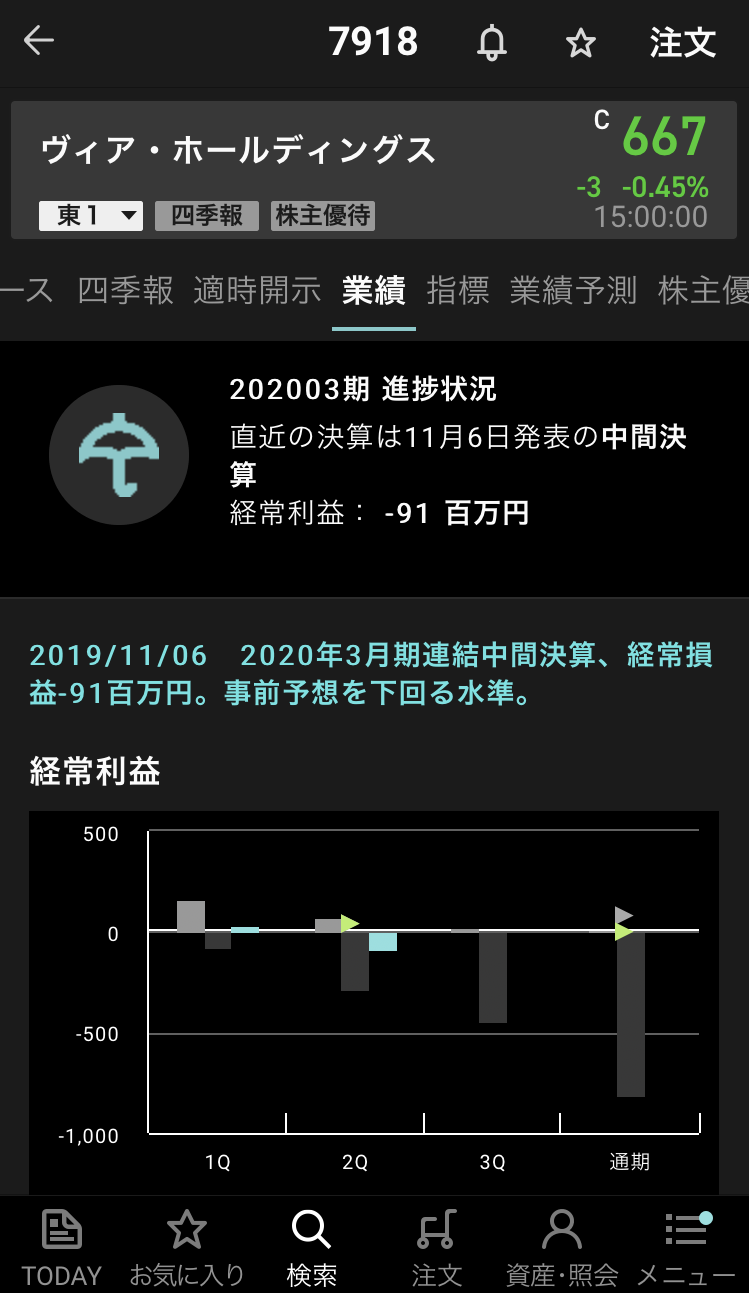This screenshot has width=749, height=1293.
Task: Tap the 注文 button in the header
Action: [x=683, y=43]
